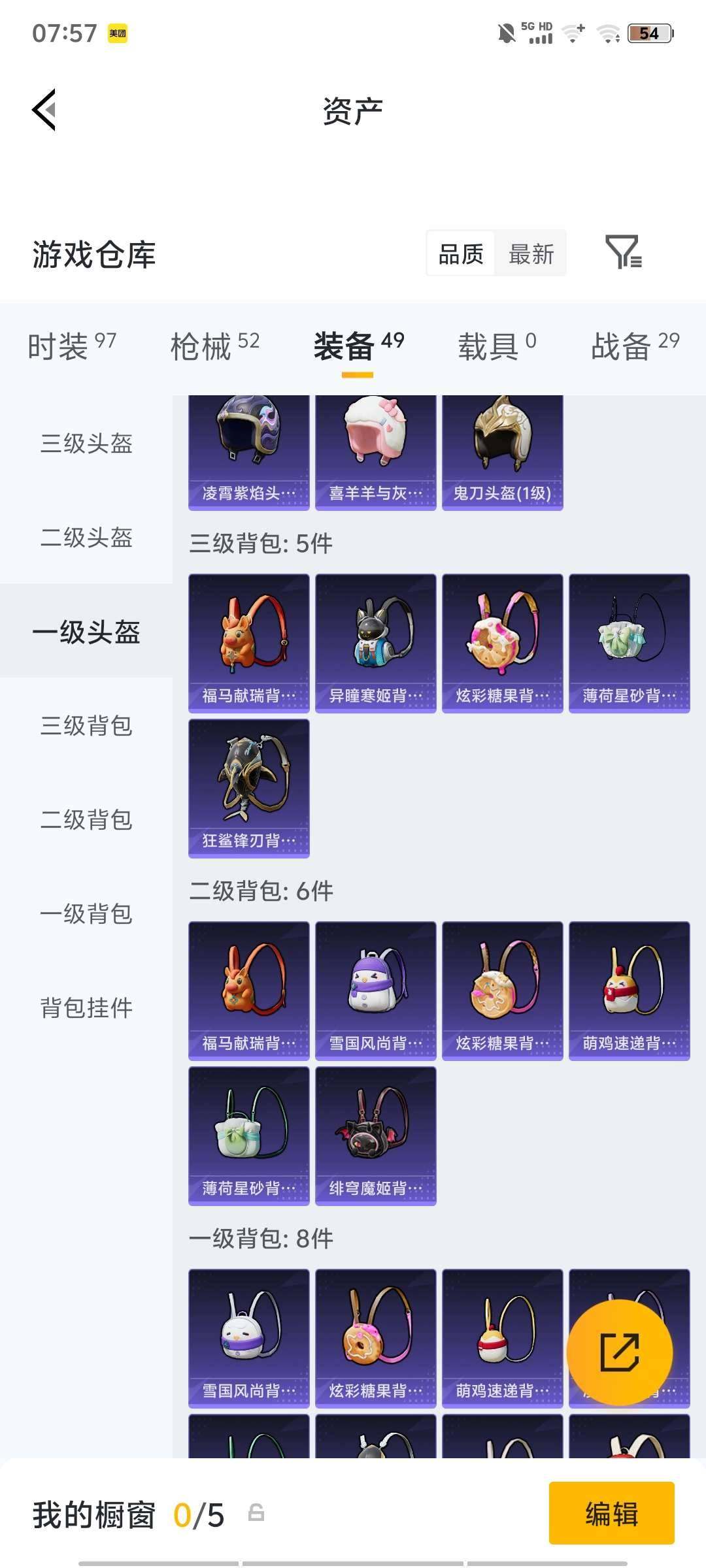The image size is (706, 1568).
Task: Tap the back arrow on 资产 page
Action: click(x=44, y=109)
